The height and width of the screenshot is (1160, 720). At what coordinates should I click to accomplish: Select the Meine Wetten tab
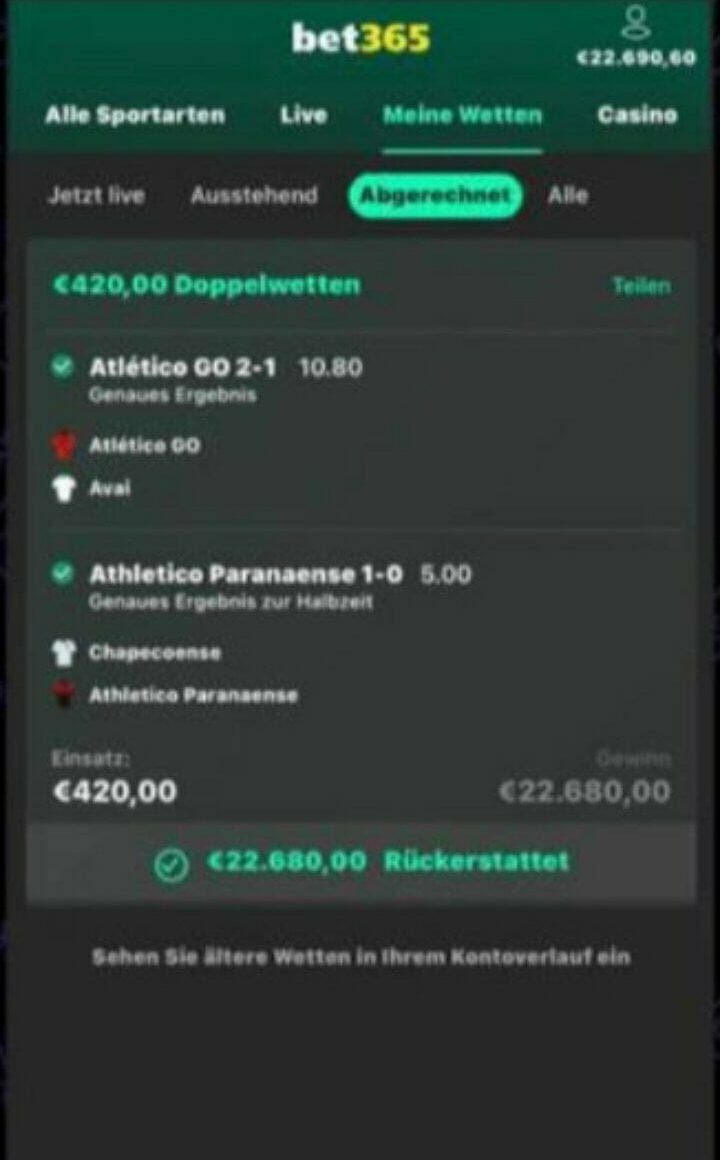(462, 115)
